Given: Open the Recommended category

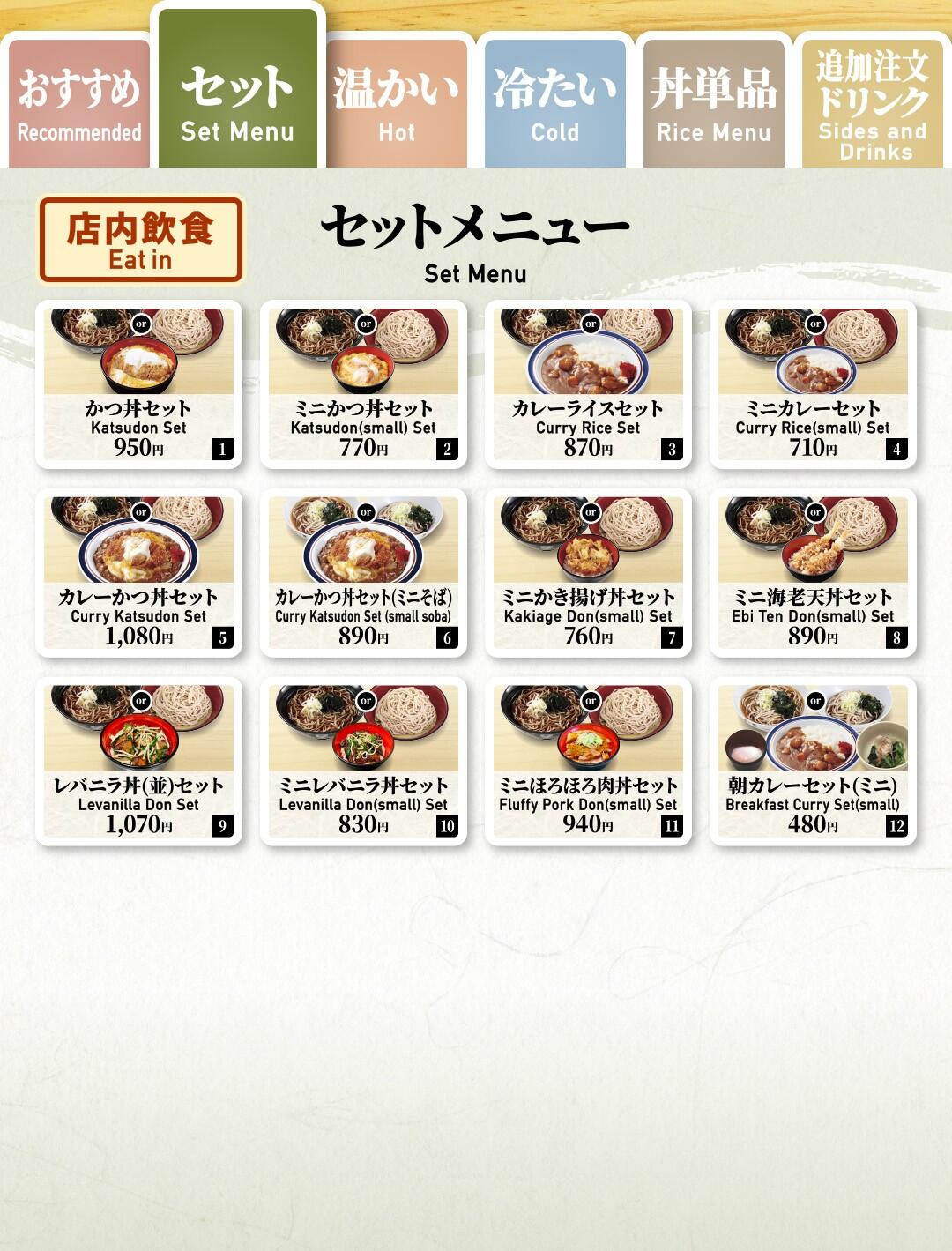Looking at the screenshot, I should [79, 97].
